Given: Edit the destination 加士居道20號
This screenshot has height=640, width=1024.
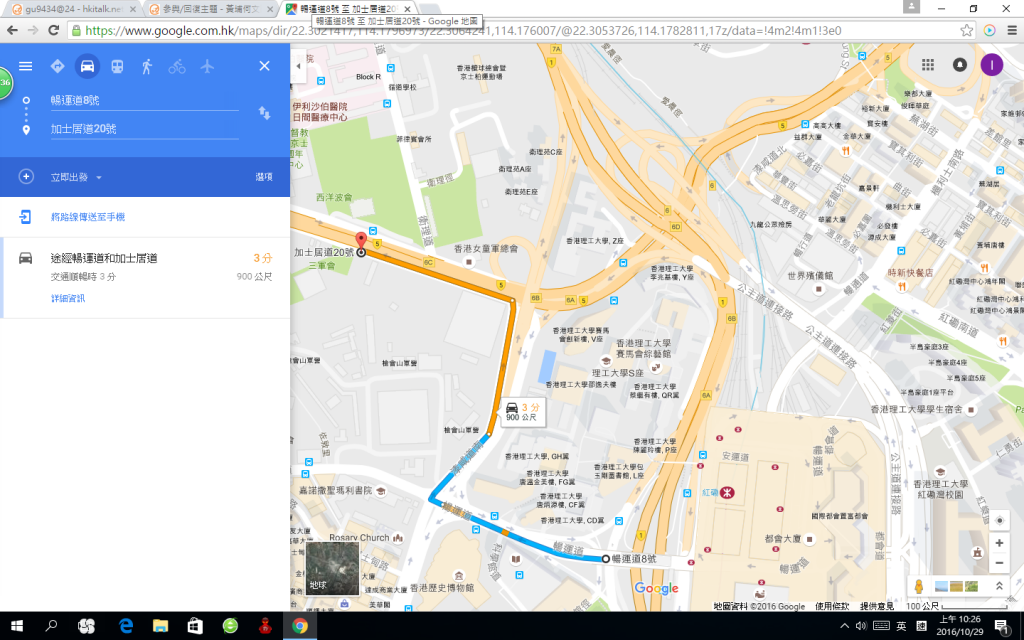Looking at the screenshot, I should pyautogui.click(x=143, y=128).
